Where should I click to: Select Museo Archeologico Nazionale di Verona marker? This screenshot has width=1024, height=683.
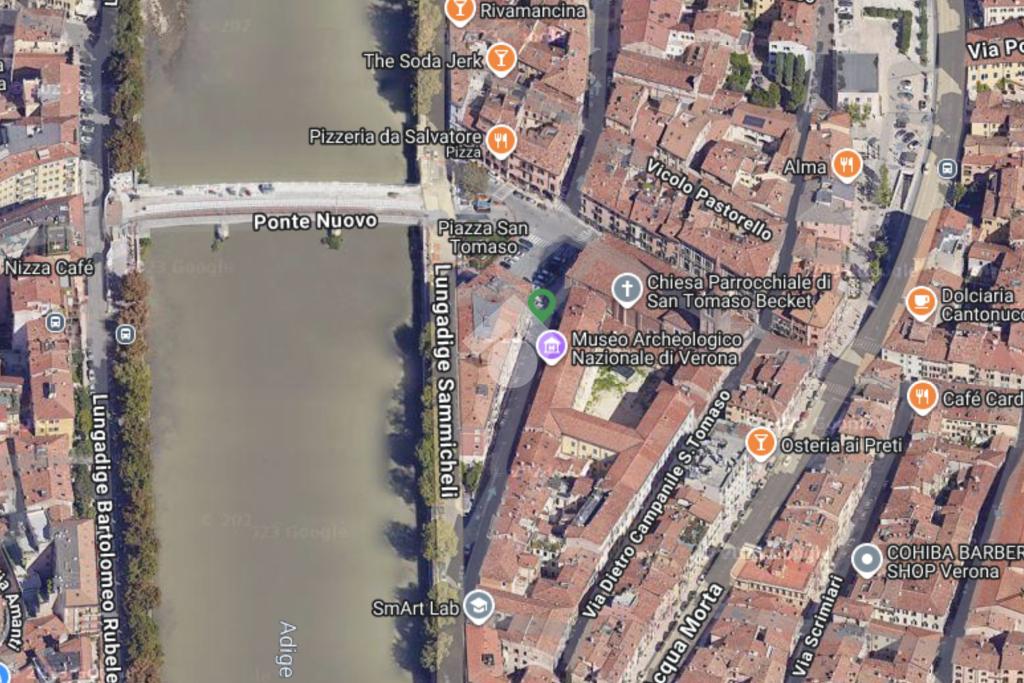point(551,347)
